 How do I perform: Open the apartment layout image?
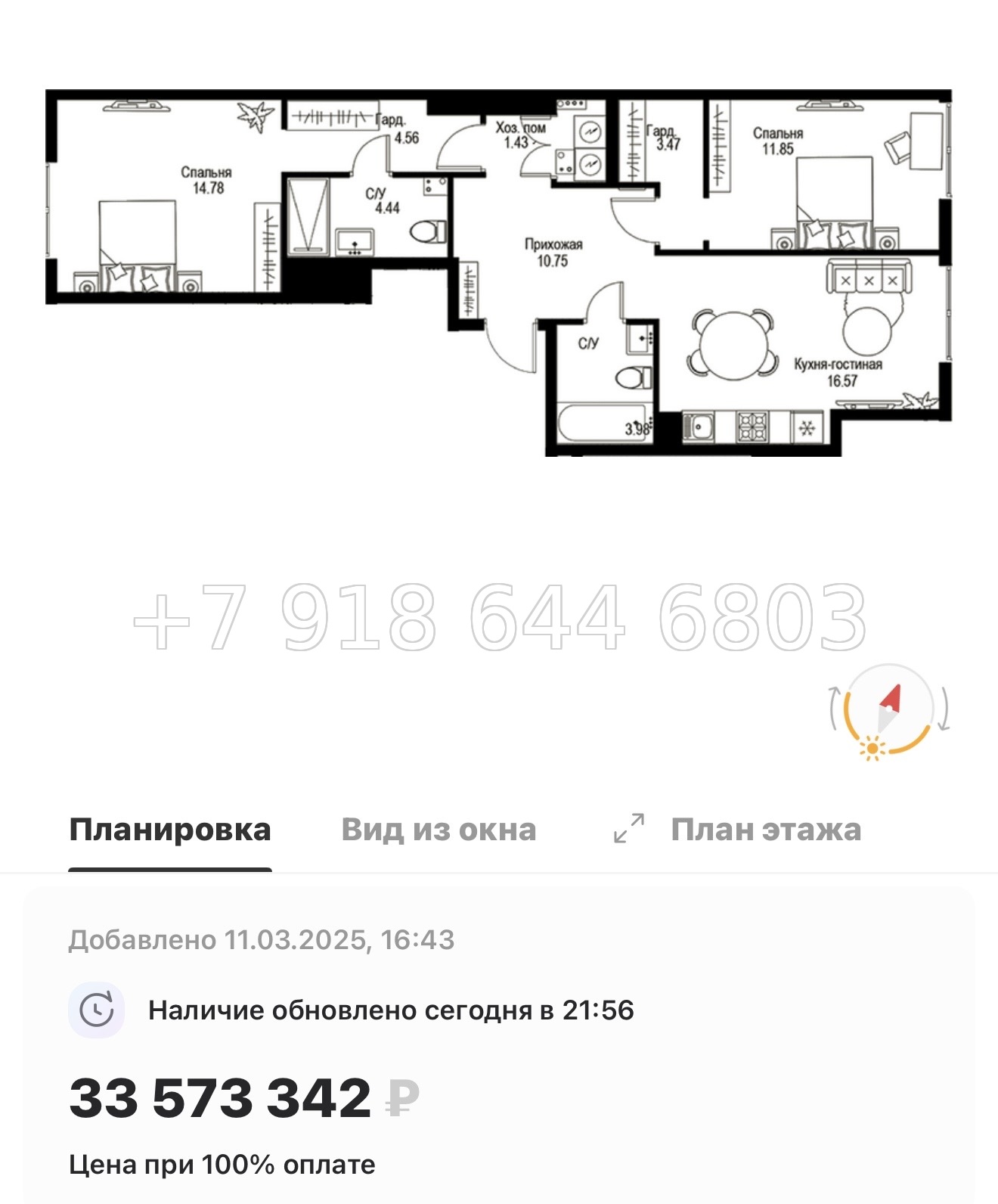498,272
